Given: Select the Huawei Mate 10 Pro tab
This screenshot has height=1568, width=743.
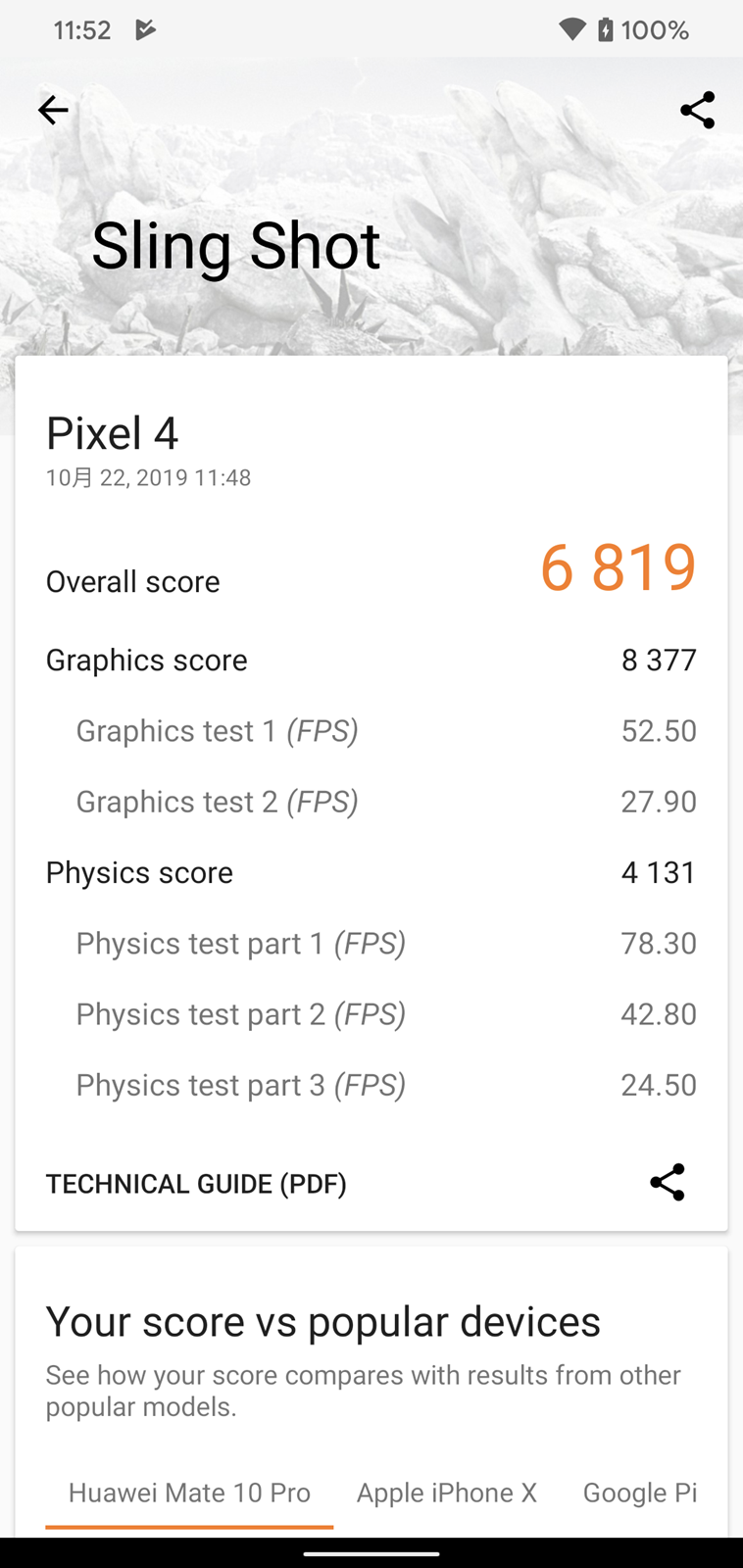Looking at the screenshot, I should (189, 1493).
